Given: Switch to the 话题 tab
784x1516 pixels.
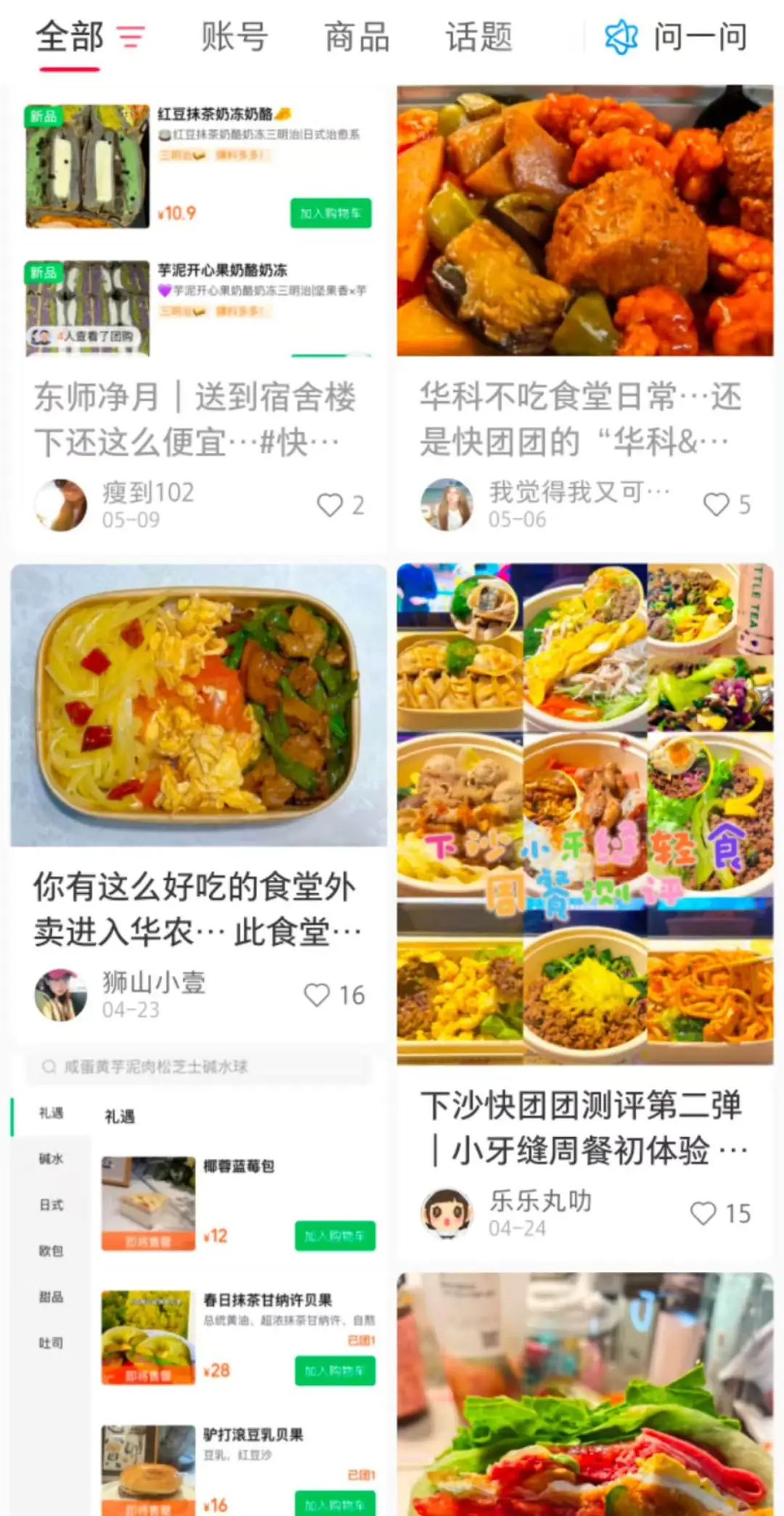Looking at the screenshot, I should (x=479, y=36).
